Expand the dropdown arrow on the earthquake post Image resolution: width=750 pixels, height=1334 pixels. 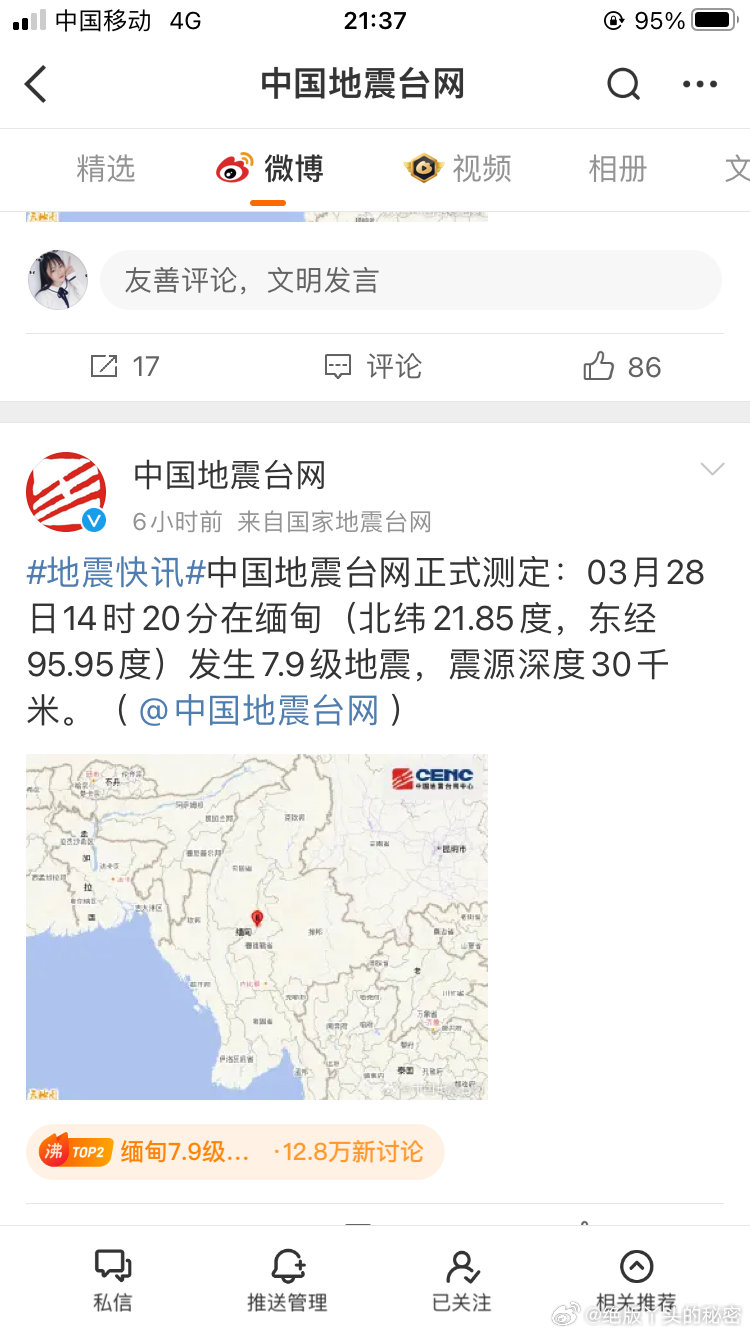point(712,469)
